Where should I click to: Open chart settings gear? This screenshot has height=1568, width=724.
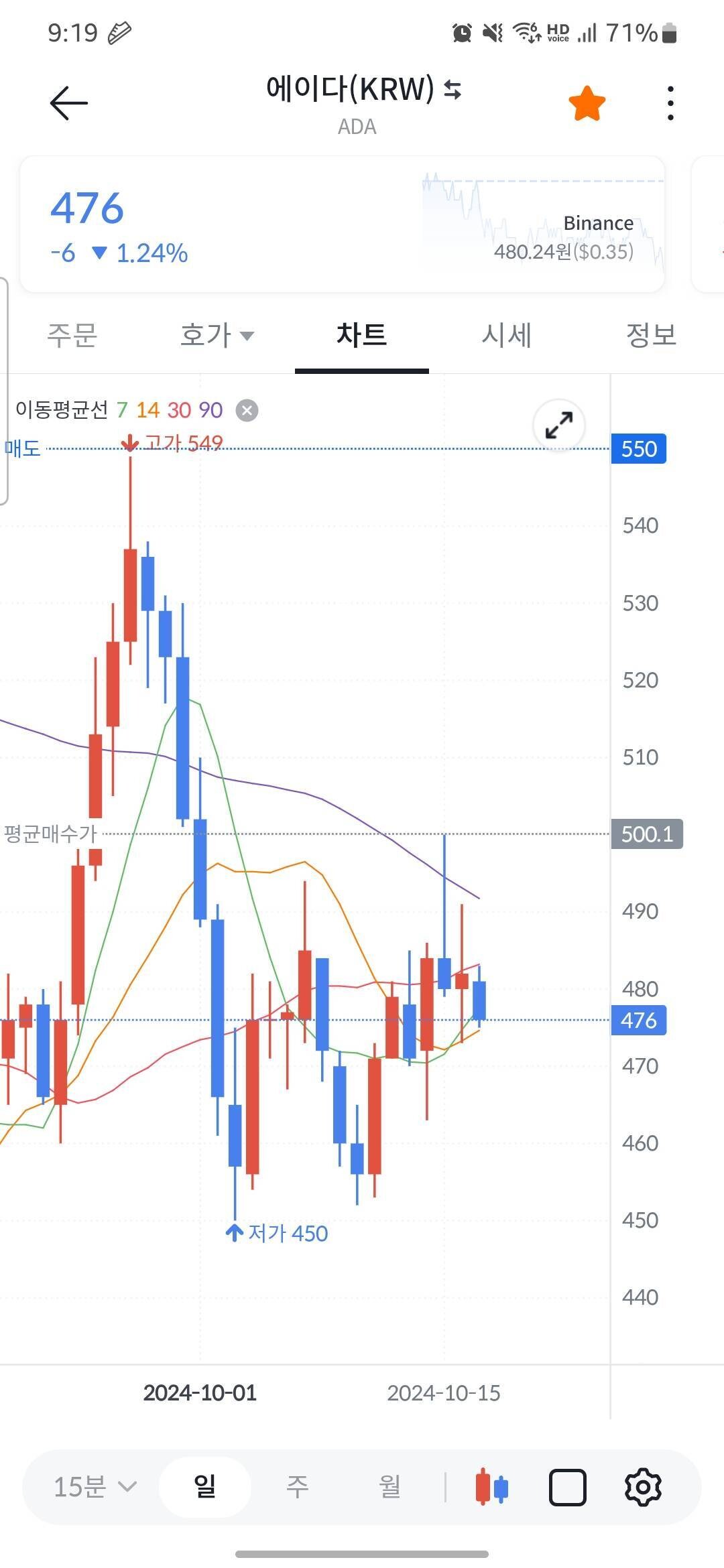coord(643,1487)
